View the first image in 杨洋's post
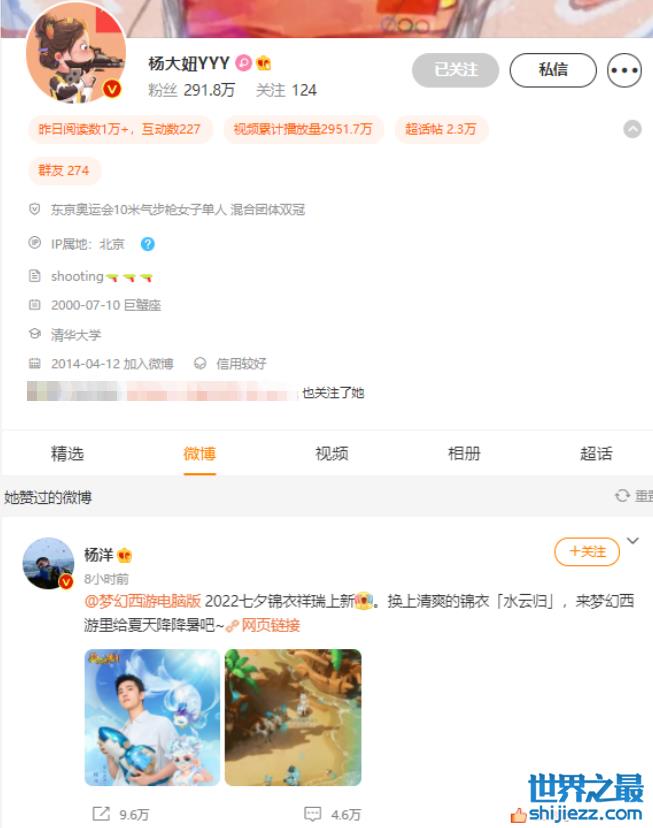The image size is (653, 828). pyautogui.click(x=152, y=716)
